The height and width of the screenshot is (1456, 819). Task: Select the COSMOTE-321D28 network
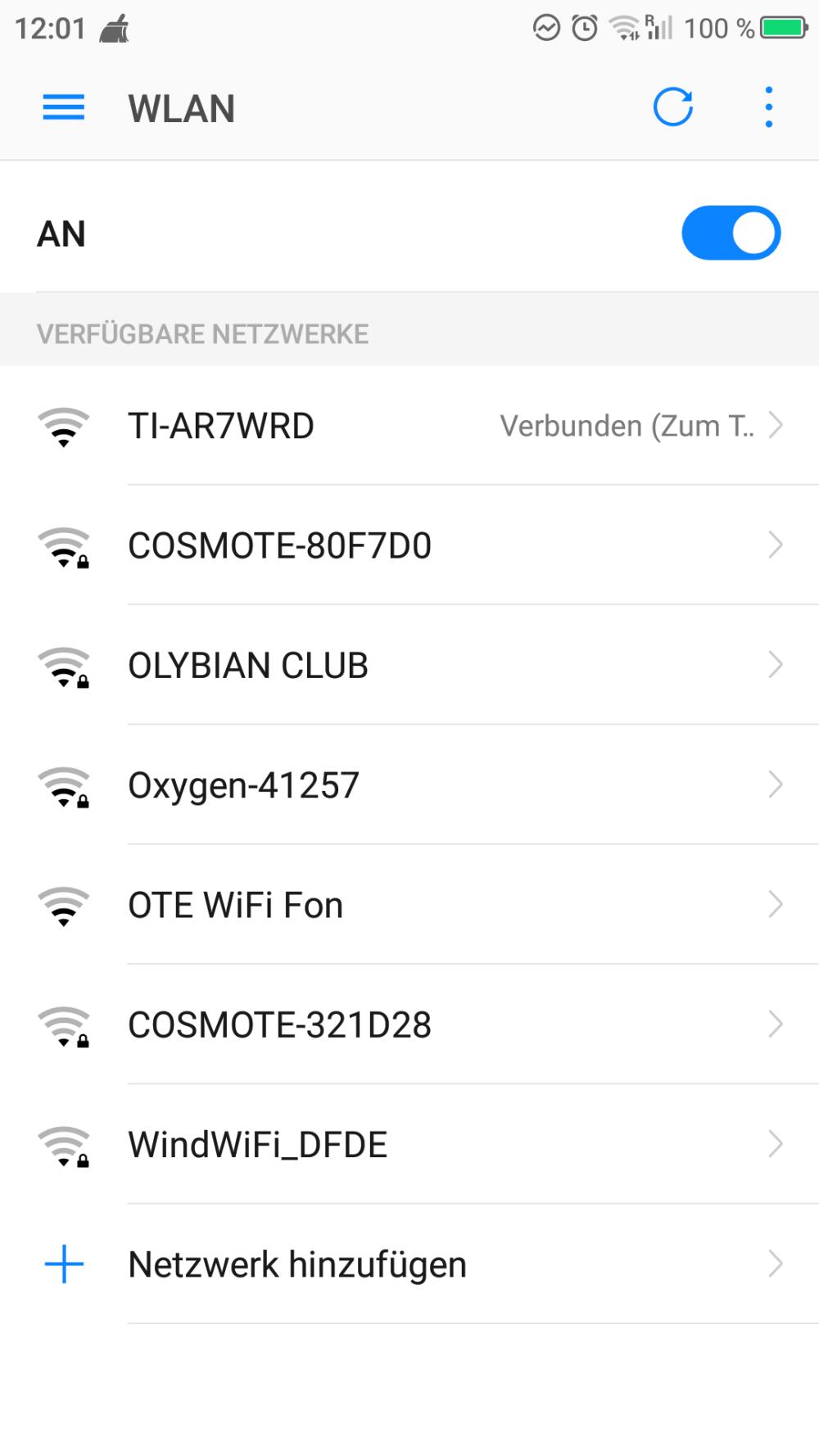(x=409, y=1024)
